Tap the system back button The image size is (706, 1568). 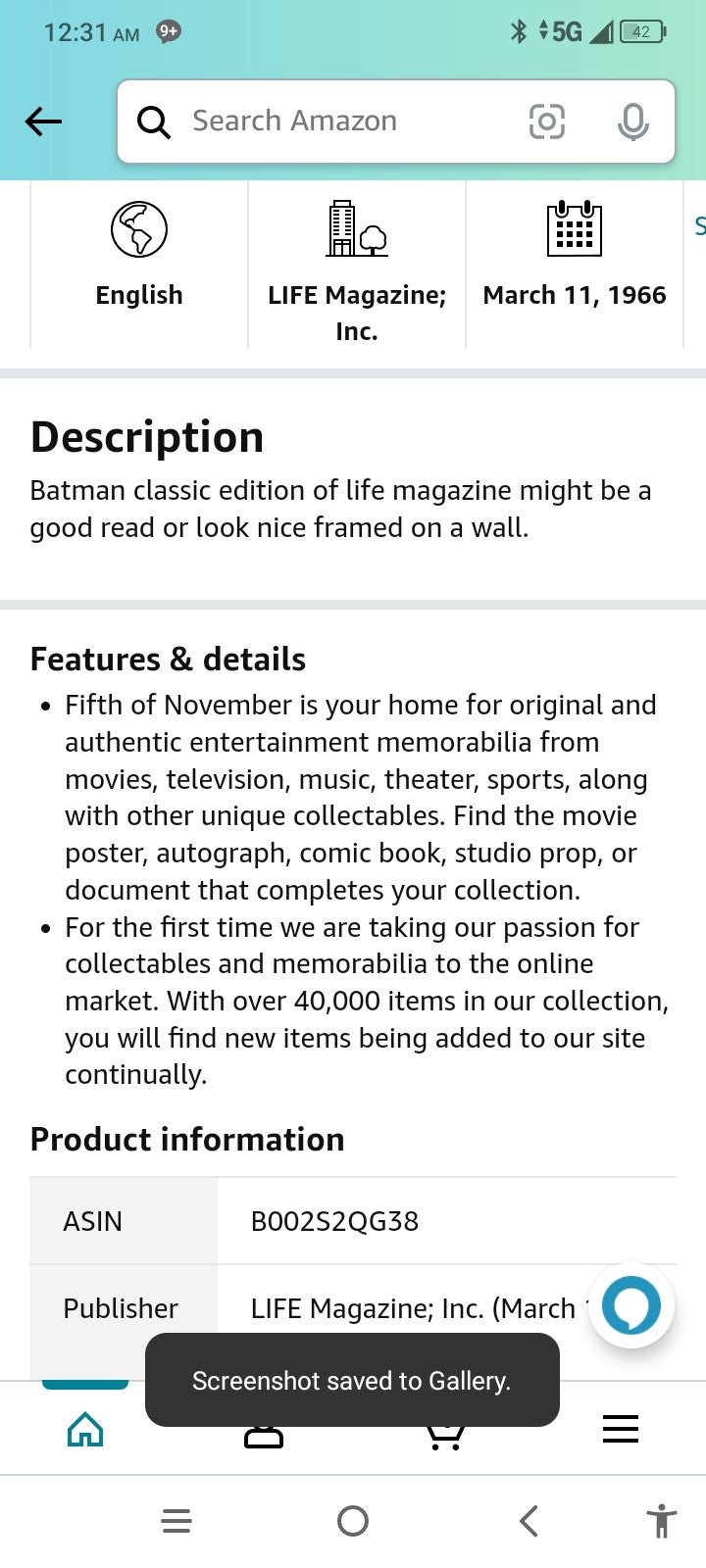529,1521
